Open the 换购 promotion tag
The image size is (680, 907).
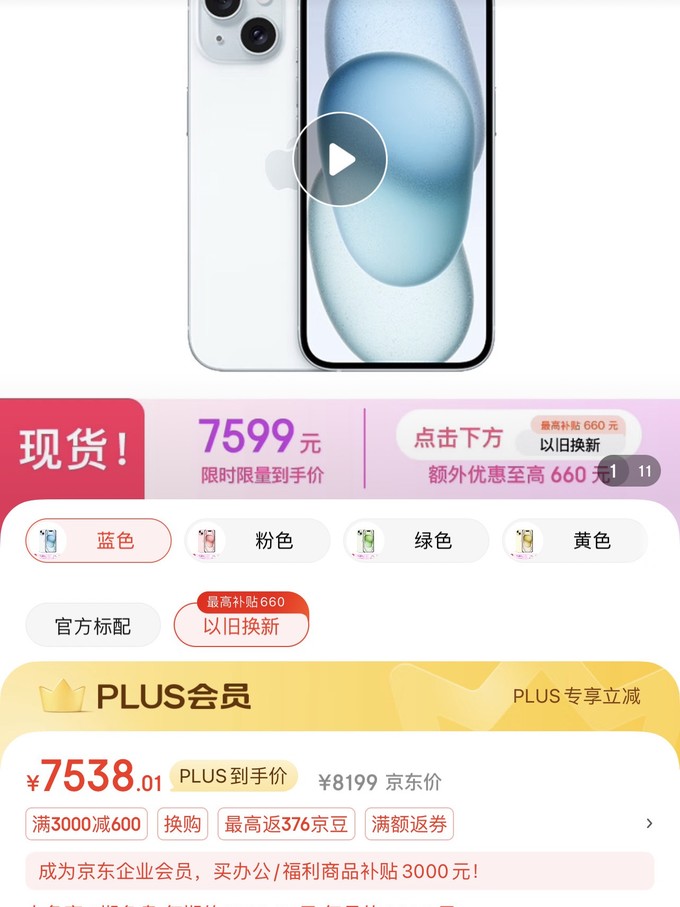point(183,824)
